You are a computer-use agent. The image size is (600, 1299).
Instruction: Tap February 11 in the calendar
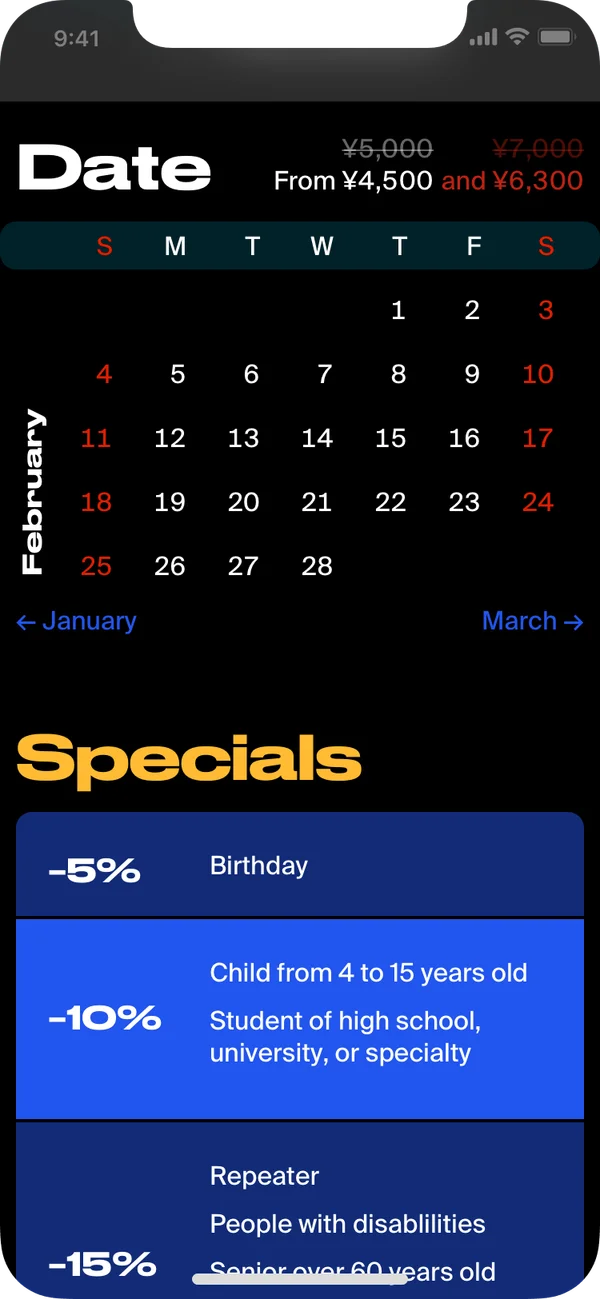(x=96, y=438)
